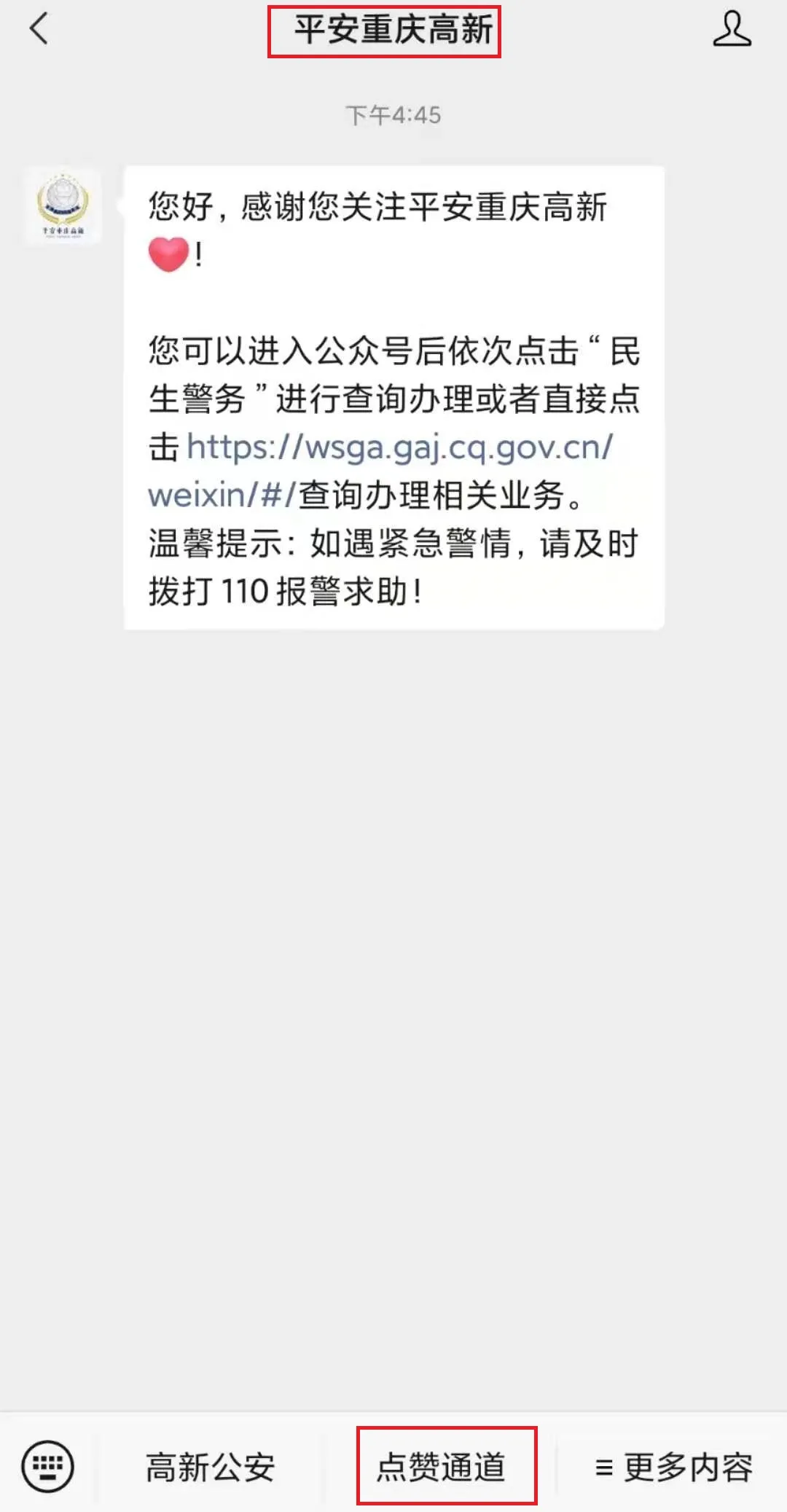Open the wsga.gaj.cq.gov.cn link

click(x=399, y=447)
